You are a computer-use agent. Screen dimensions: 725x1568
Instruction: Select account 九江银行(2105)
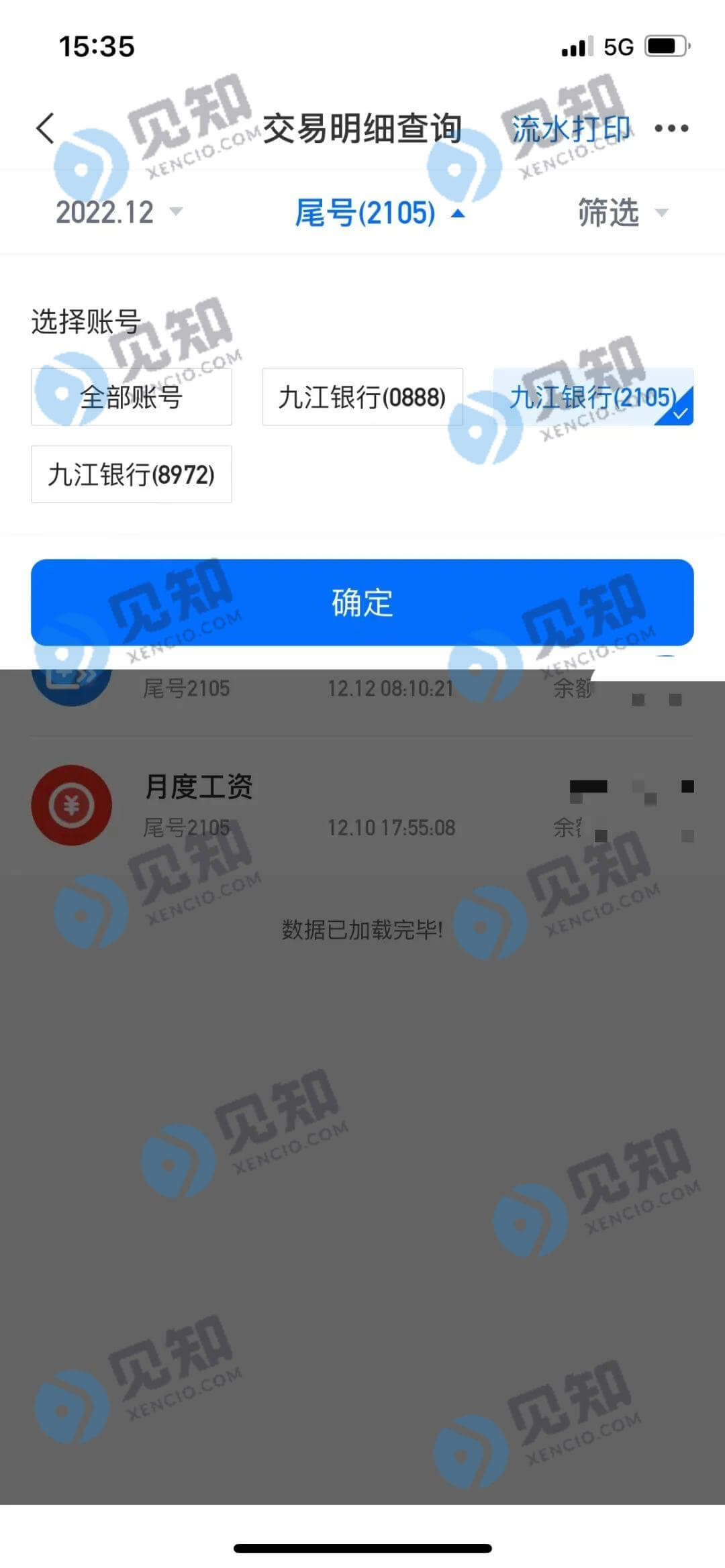click(x=593, y=397)
